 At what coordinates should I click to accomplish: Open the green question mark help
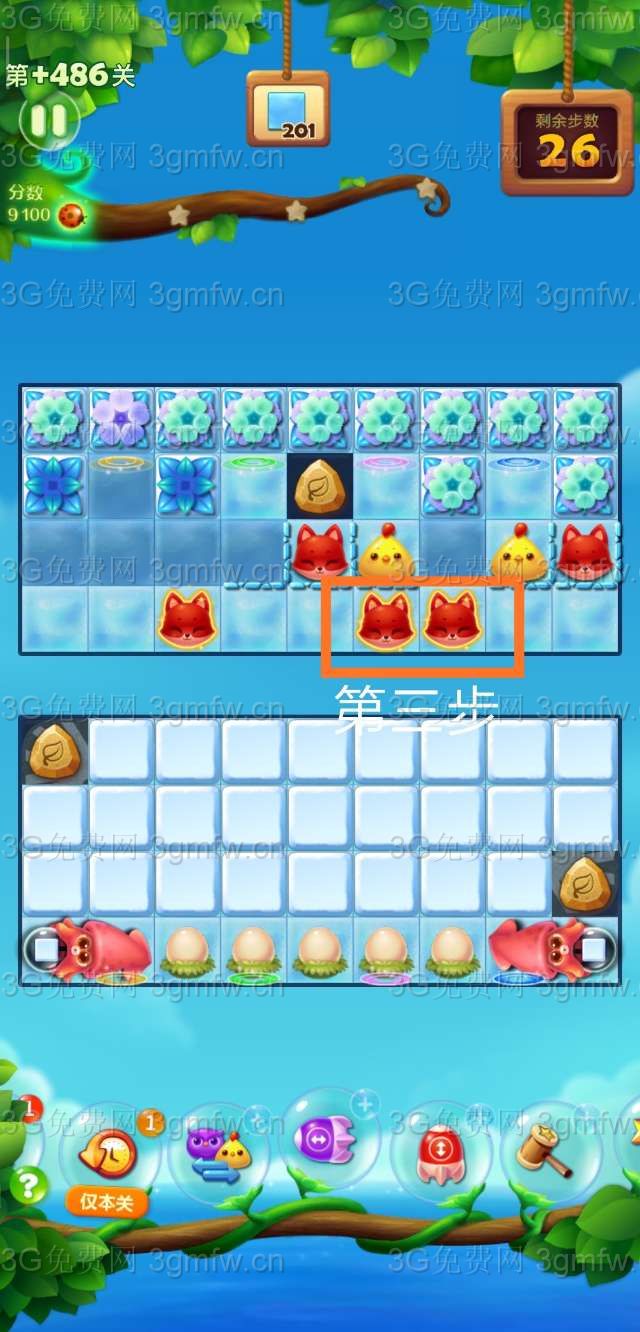(28, 1186)
